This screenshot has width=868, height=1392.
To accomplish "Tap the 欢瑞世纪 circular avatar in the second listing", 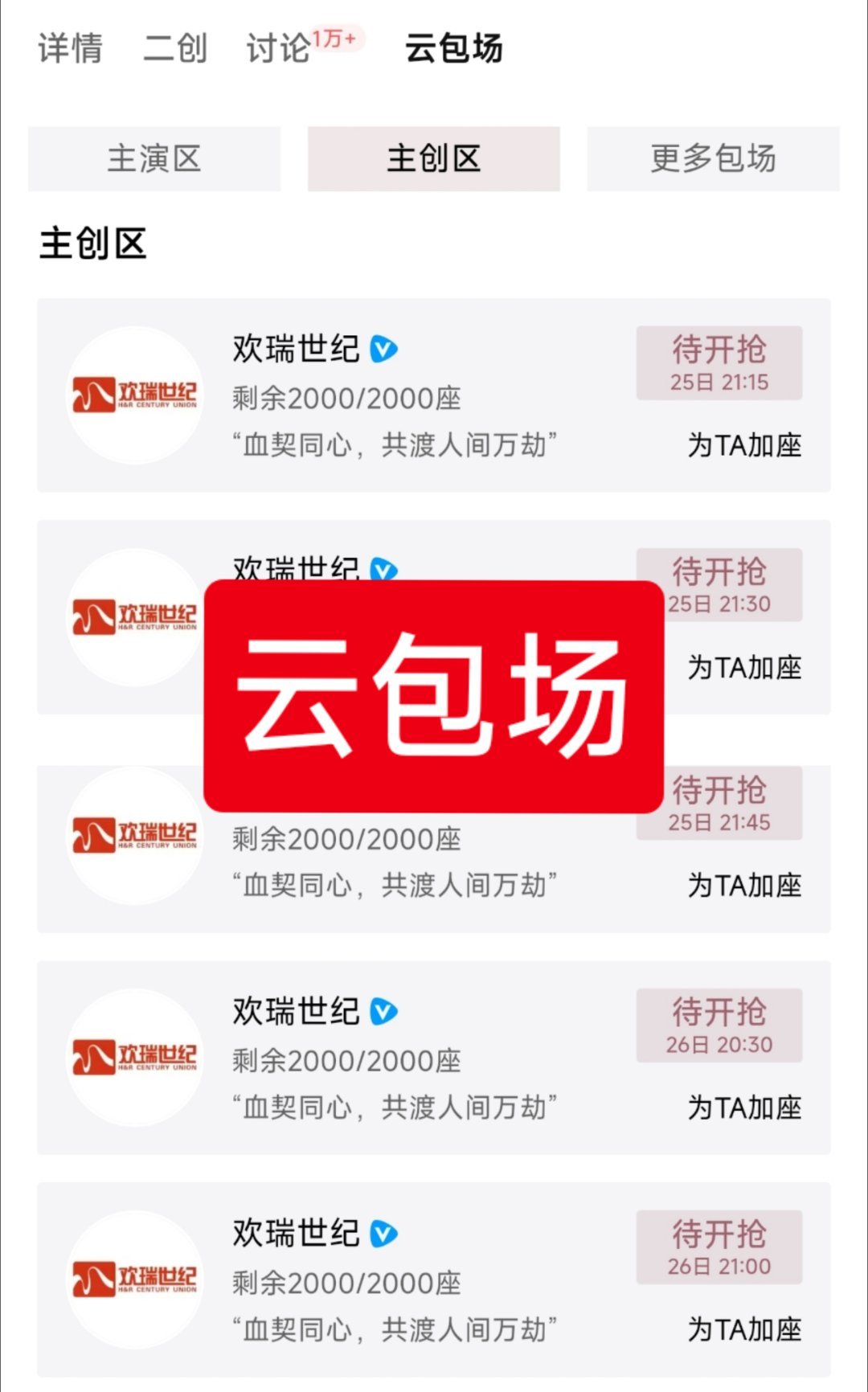I will tap(134, 617).
